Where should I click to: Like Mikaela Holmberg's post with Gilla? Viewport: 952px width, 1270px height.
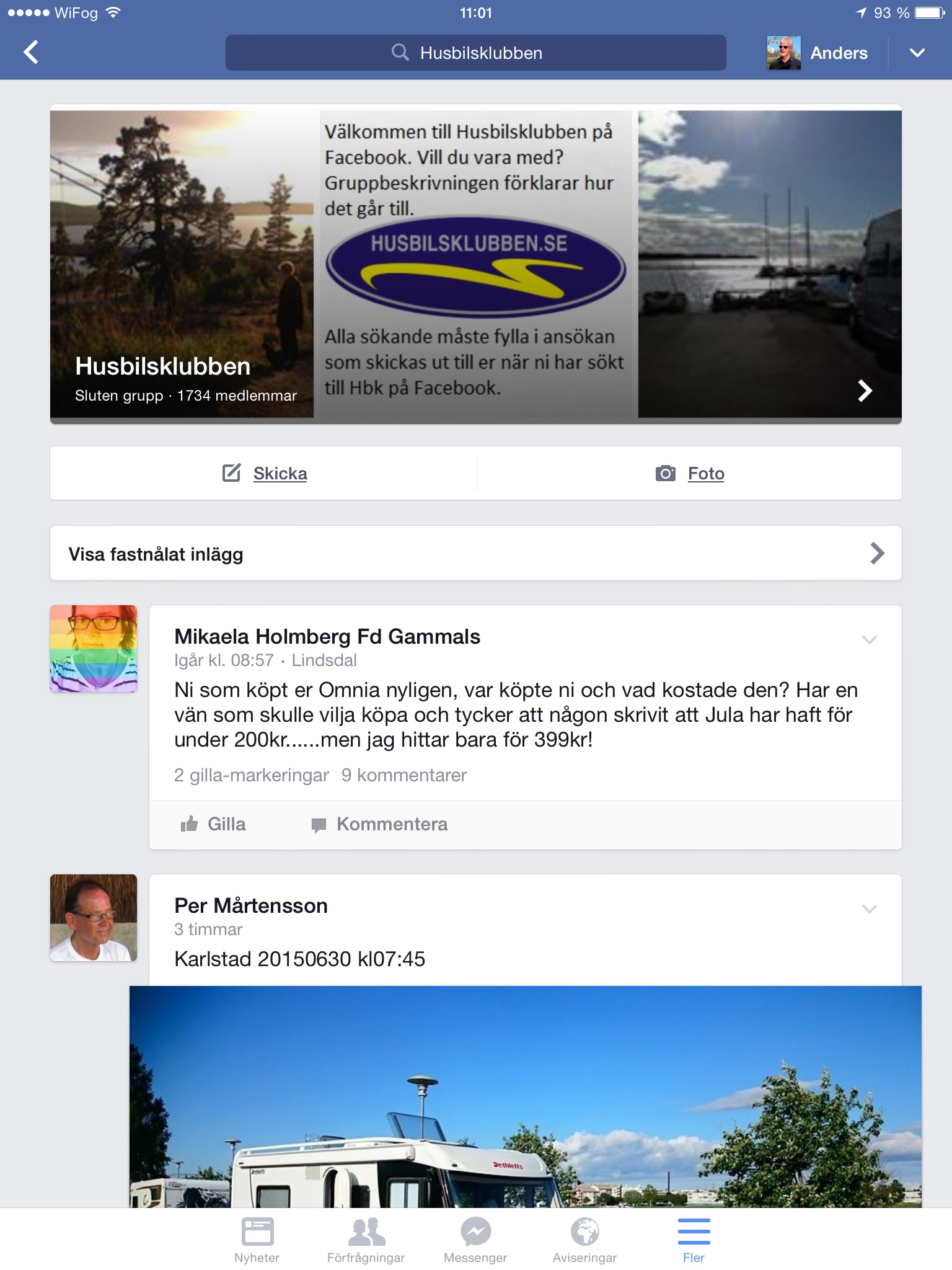click(214, 824)
